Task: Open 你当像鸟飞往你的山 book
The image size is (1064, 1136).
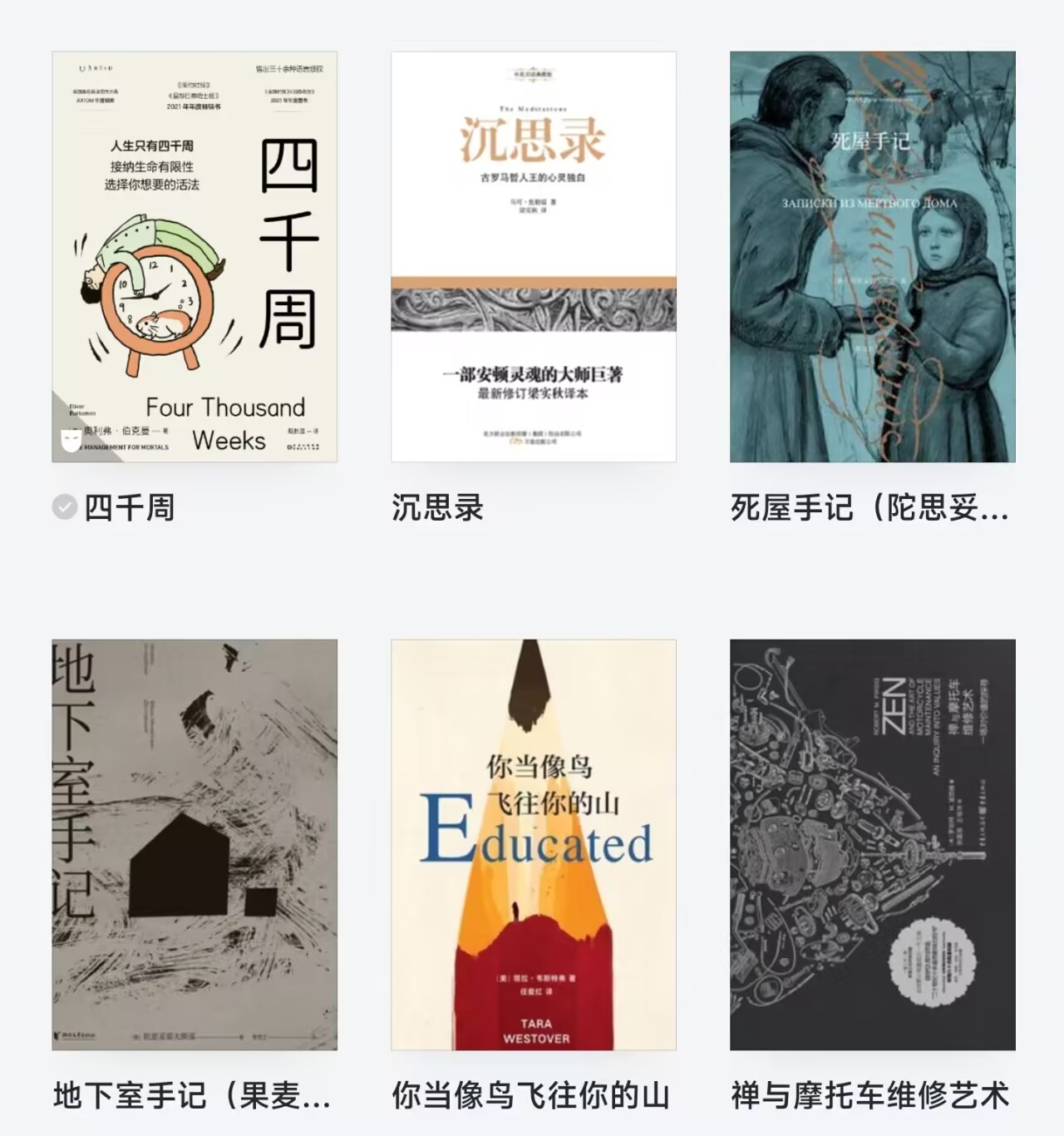Action: click(534, 845)
